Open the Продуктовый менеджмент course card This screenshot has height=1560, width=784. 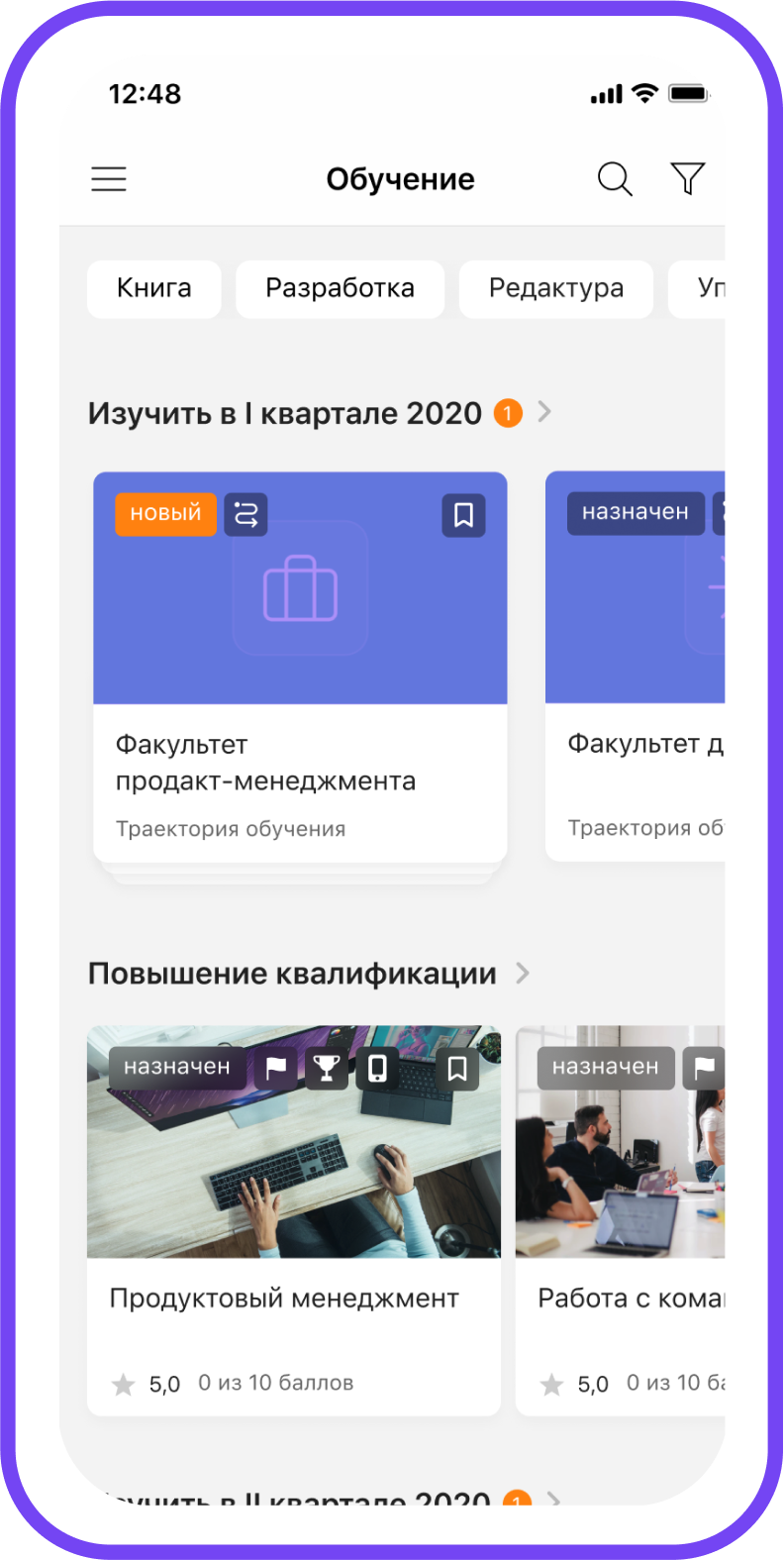[x=293, y=1298]
